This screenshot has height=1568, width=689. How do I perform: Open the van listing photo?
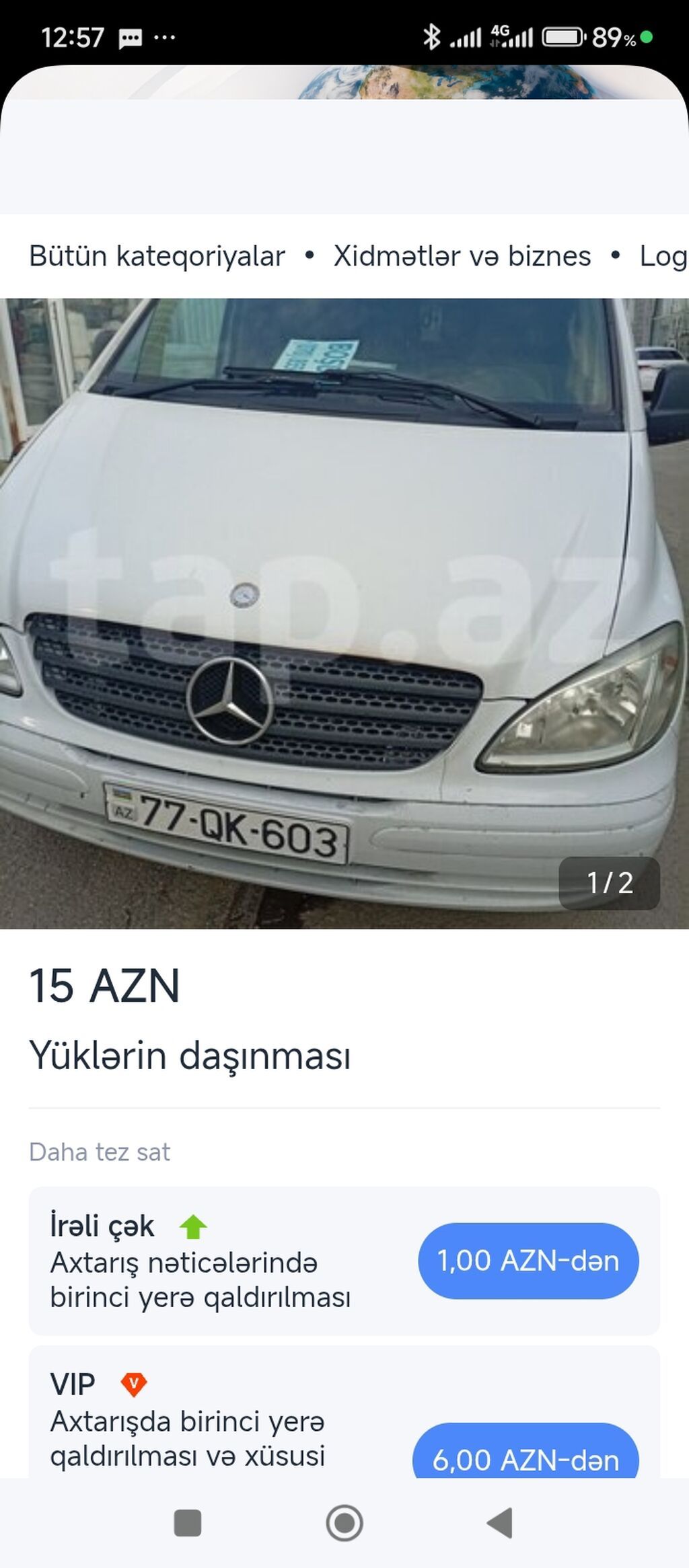click(x=344, y=613)
